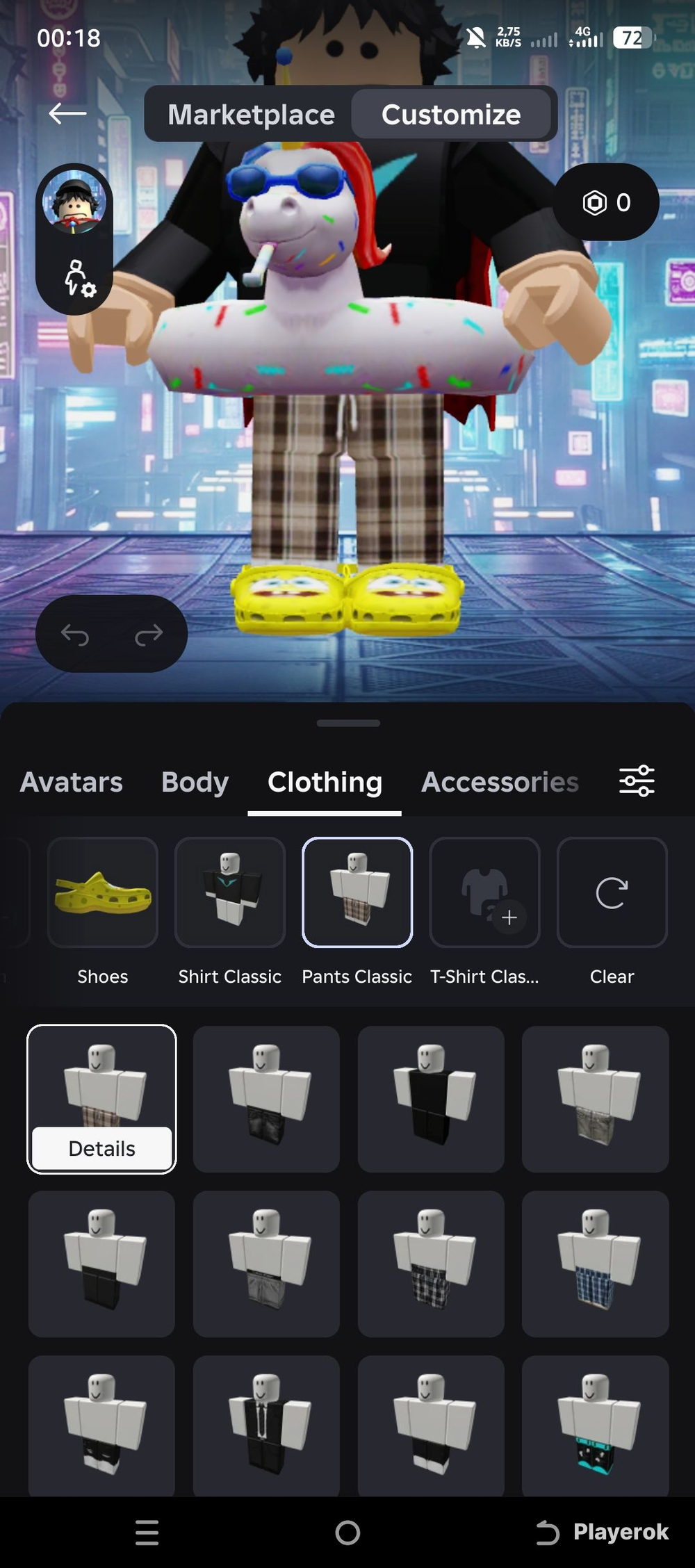View Details of the equipped plaid pants
Screen dimensions: 695x1568
click(101, 1148)
